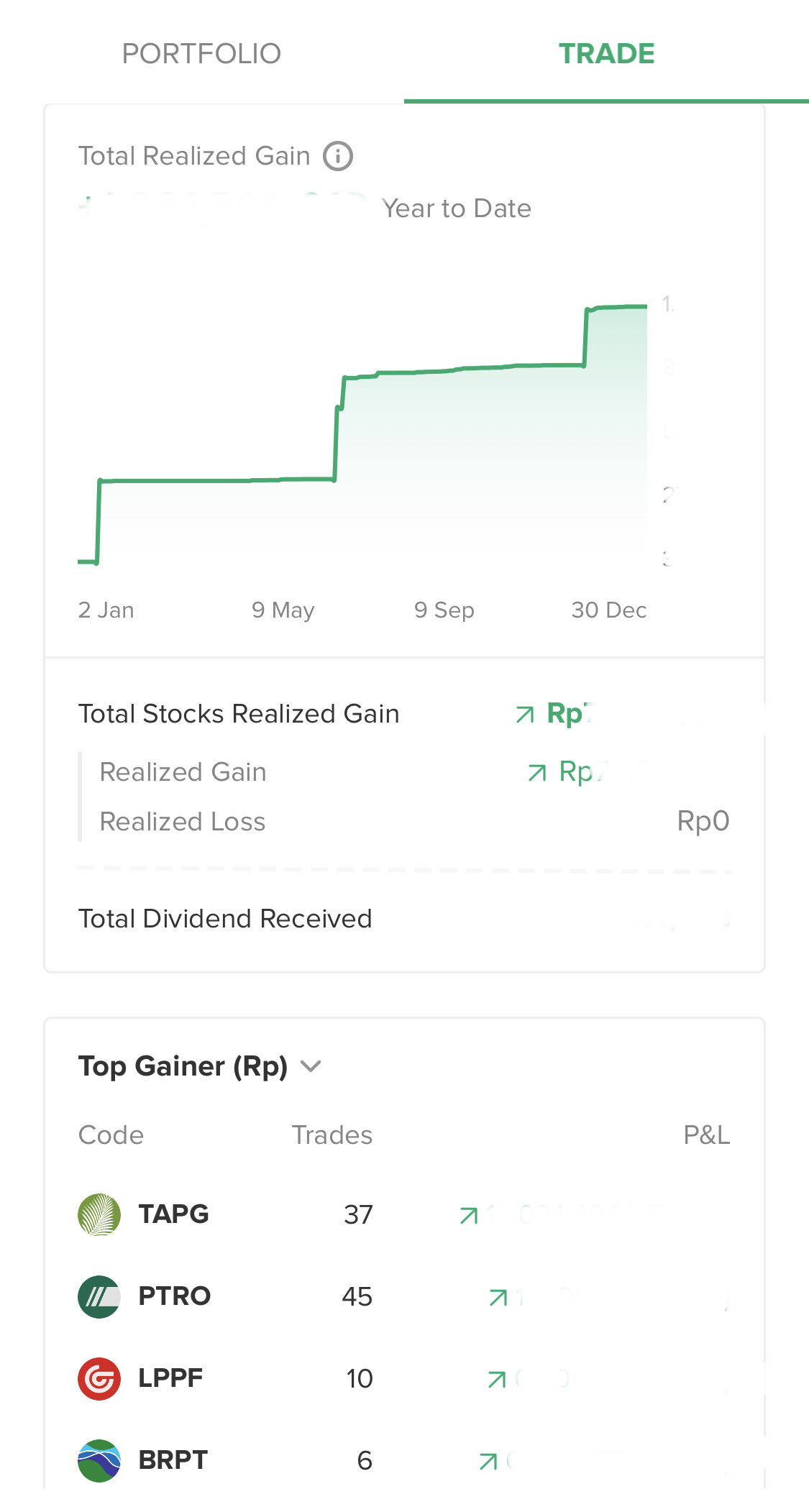
Task: Open the LPPF stock row
Action: (170, 1378)
